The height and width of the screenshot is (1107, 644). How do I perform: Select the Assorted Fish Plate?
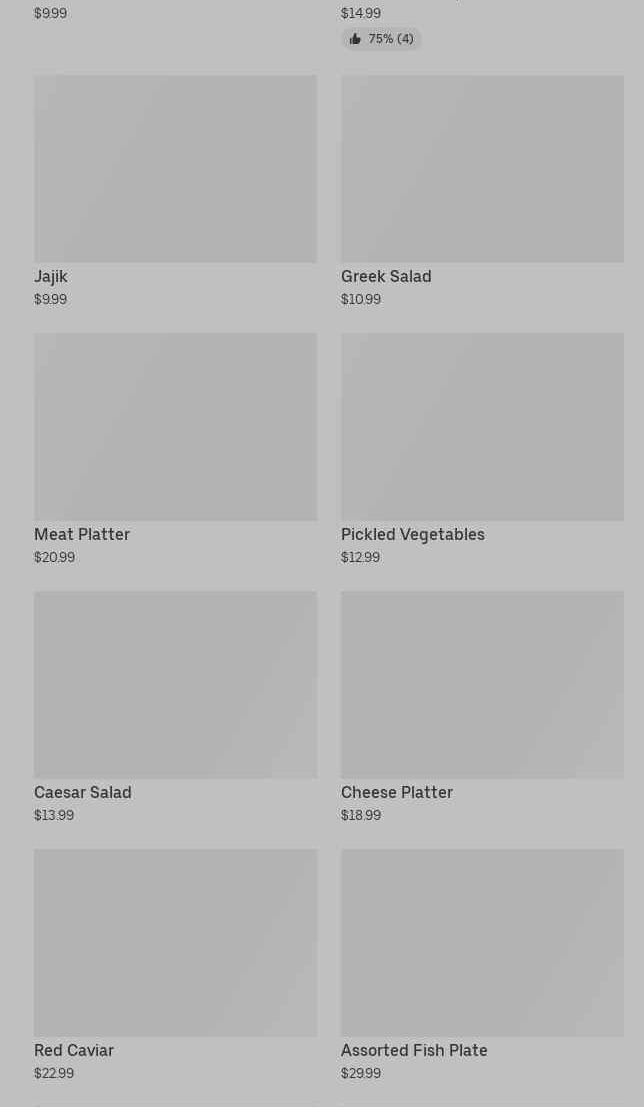tap(482, 964)
